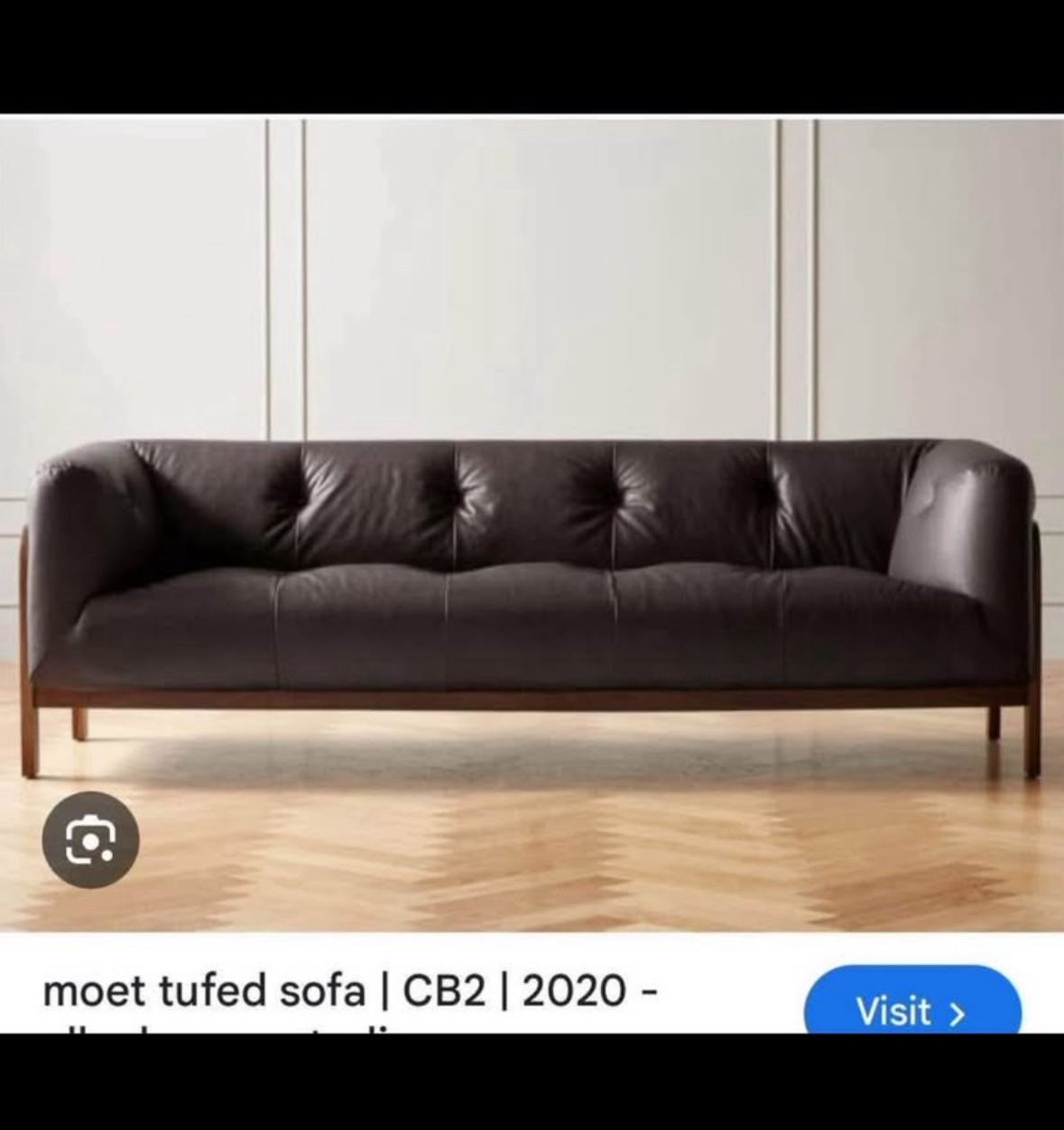Viewport: 1064px width, 1130px height.
Task: Click the right-arrow inside the blue button
Action: (959, 1012)
